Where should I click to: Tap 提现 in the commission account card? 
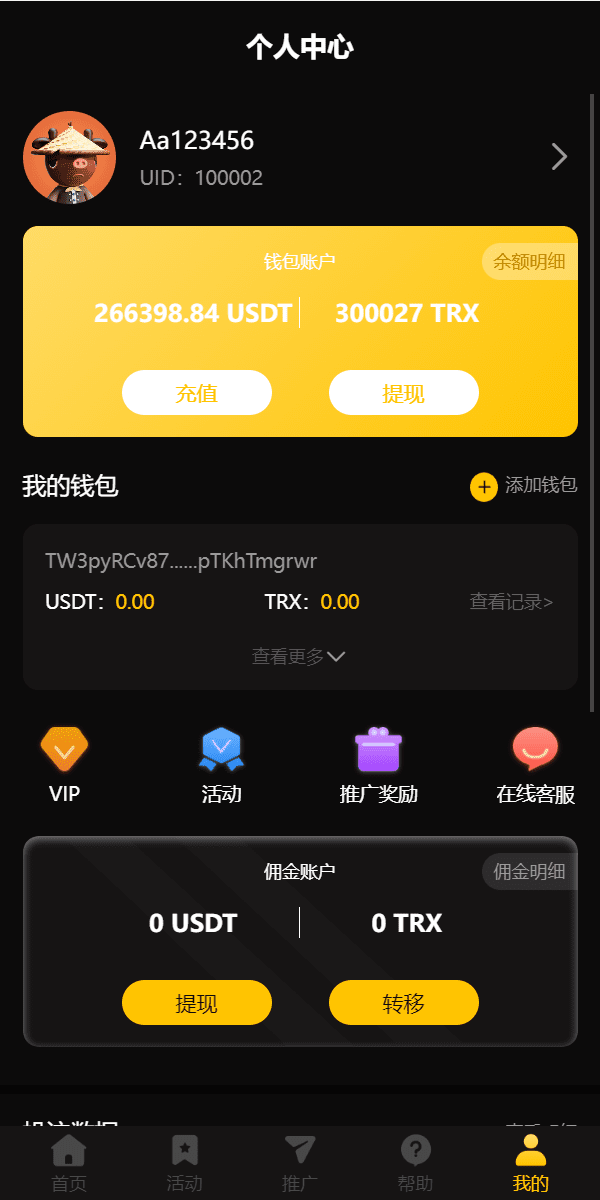pos(197,1003)
